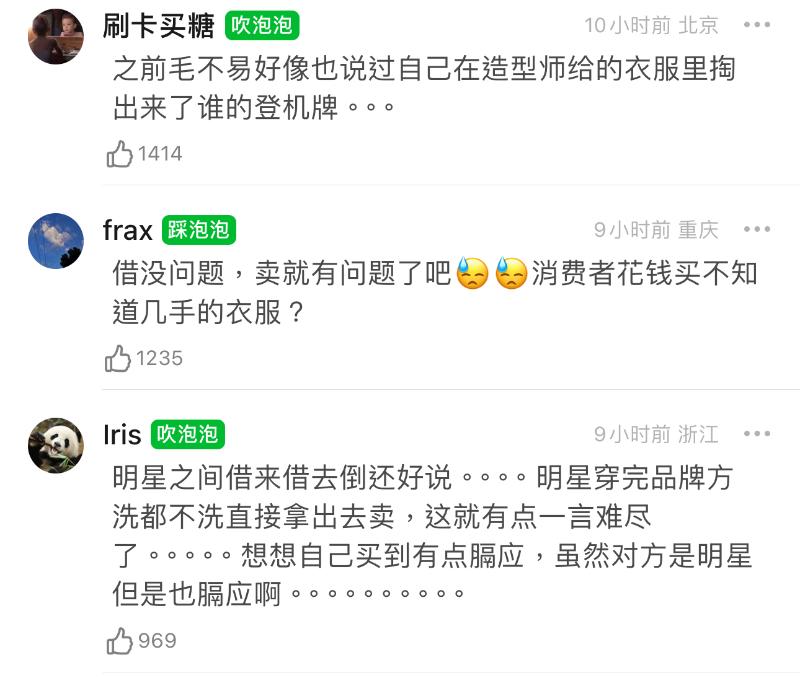The image size is (800, 678).
Task: View frax's profile picture
Action: [x=55, y=241]
